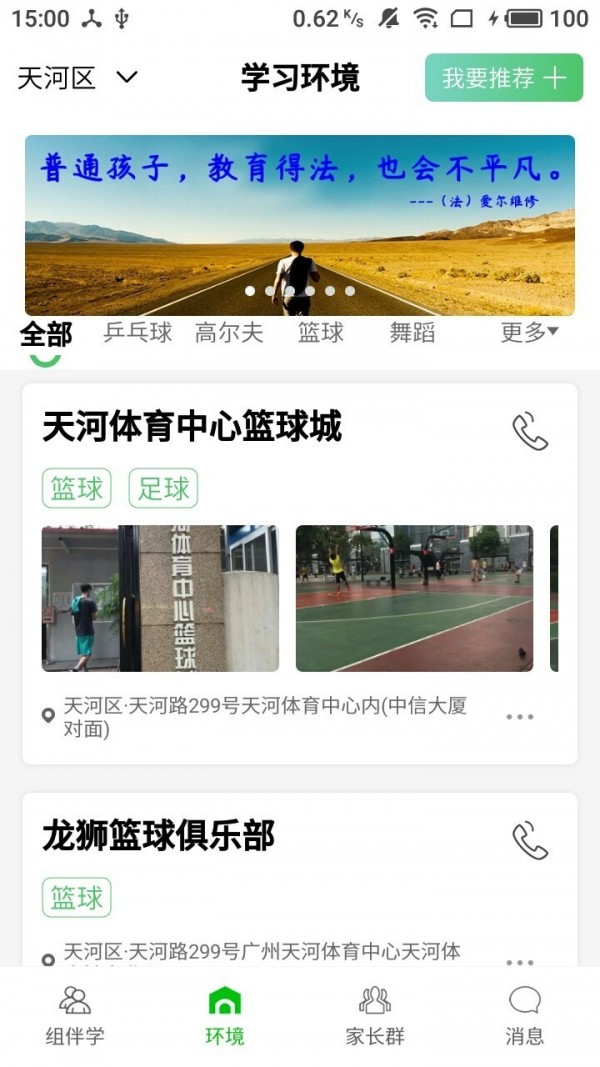The image size is (600, 1067).
Task: Select the 环境 bottom tab
Action: click(225, 1015)
